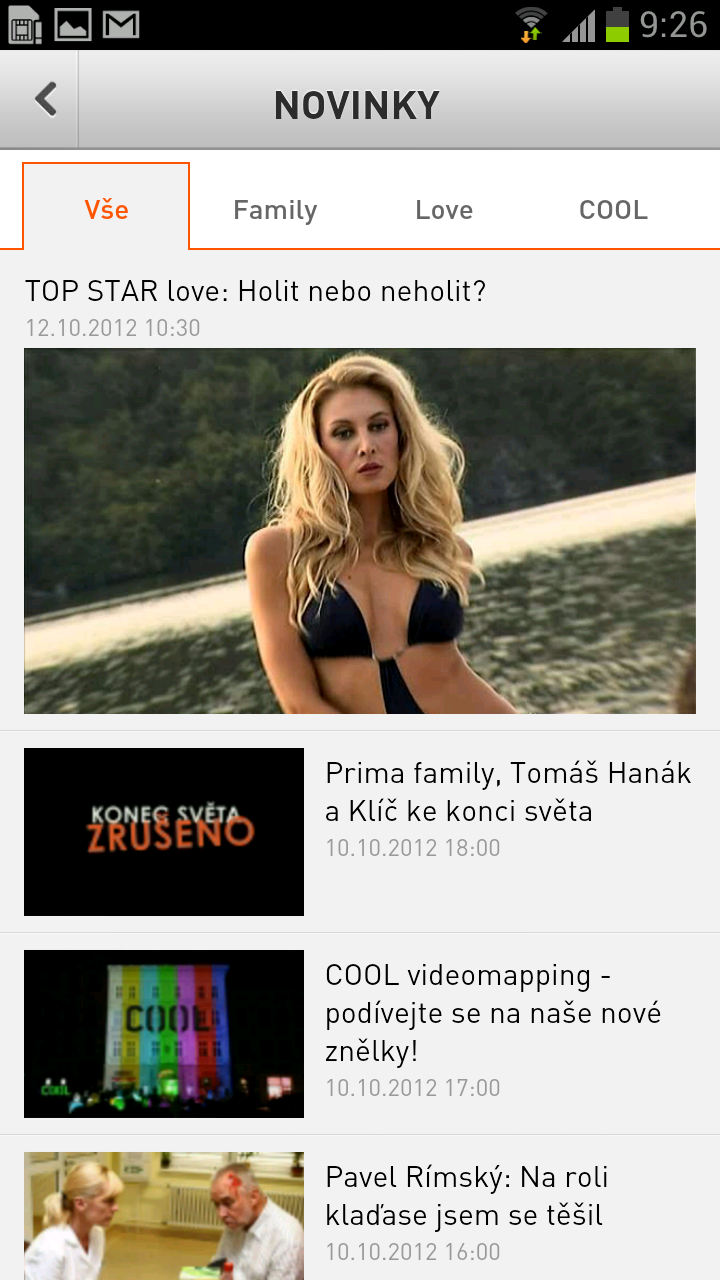The height and width of the screenshot is (1280, 720).
Task: Tap the NOVINKY title bar
Action: [357, 103]
